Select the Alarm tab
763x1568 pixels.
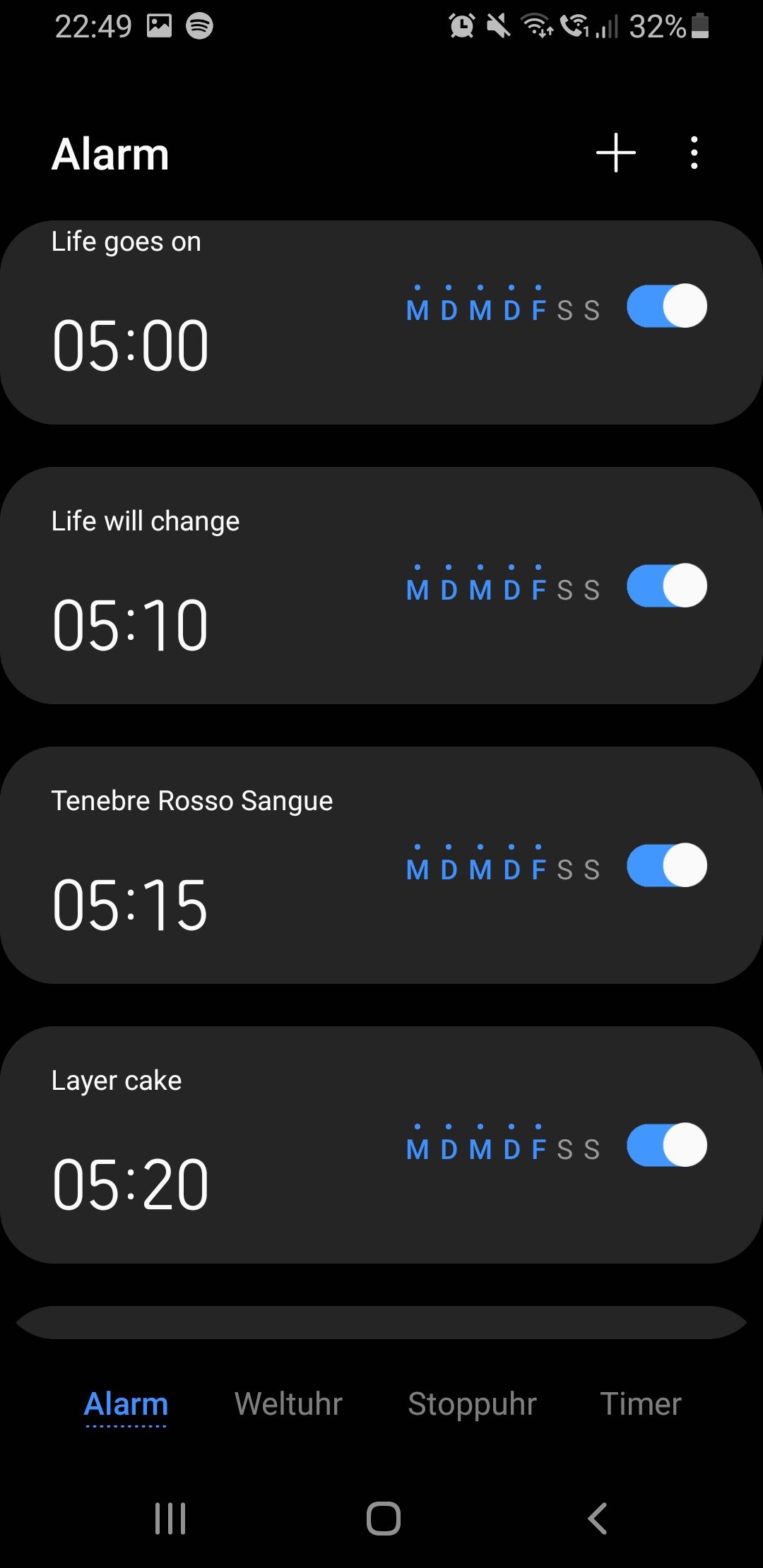click(x=126, y=1403)
